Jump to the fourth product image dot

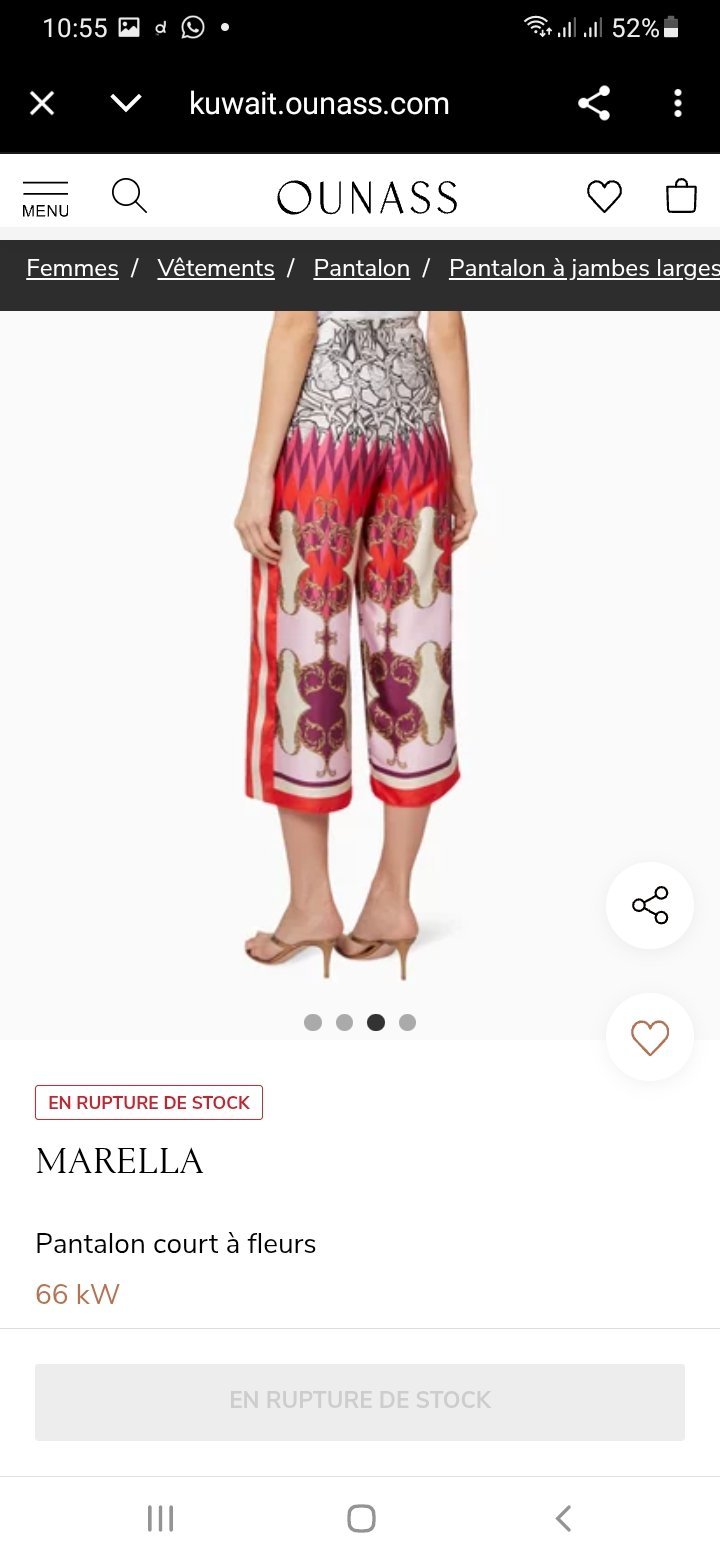coord(407,1022)
